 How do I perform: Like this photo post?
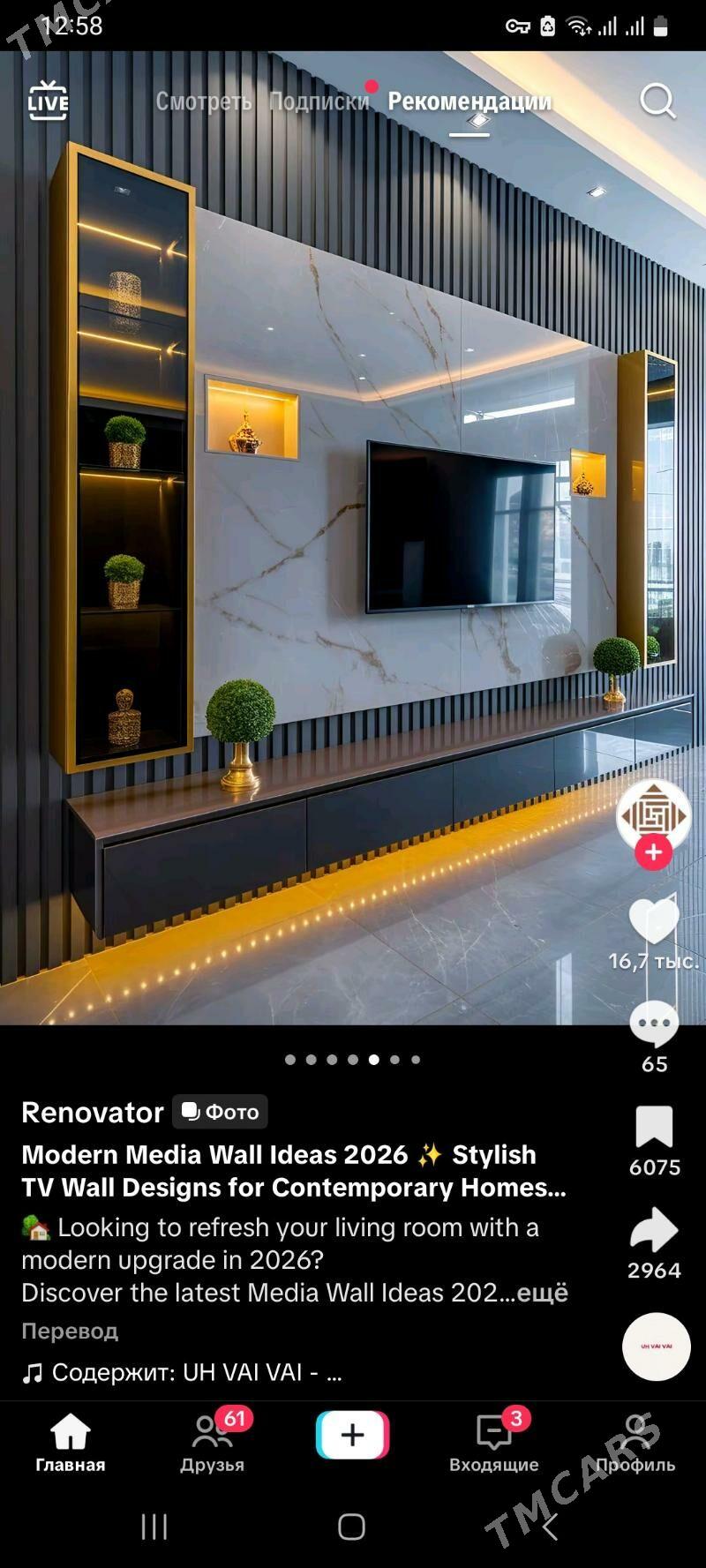653,921
